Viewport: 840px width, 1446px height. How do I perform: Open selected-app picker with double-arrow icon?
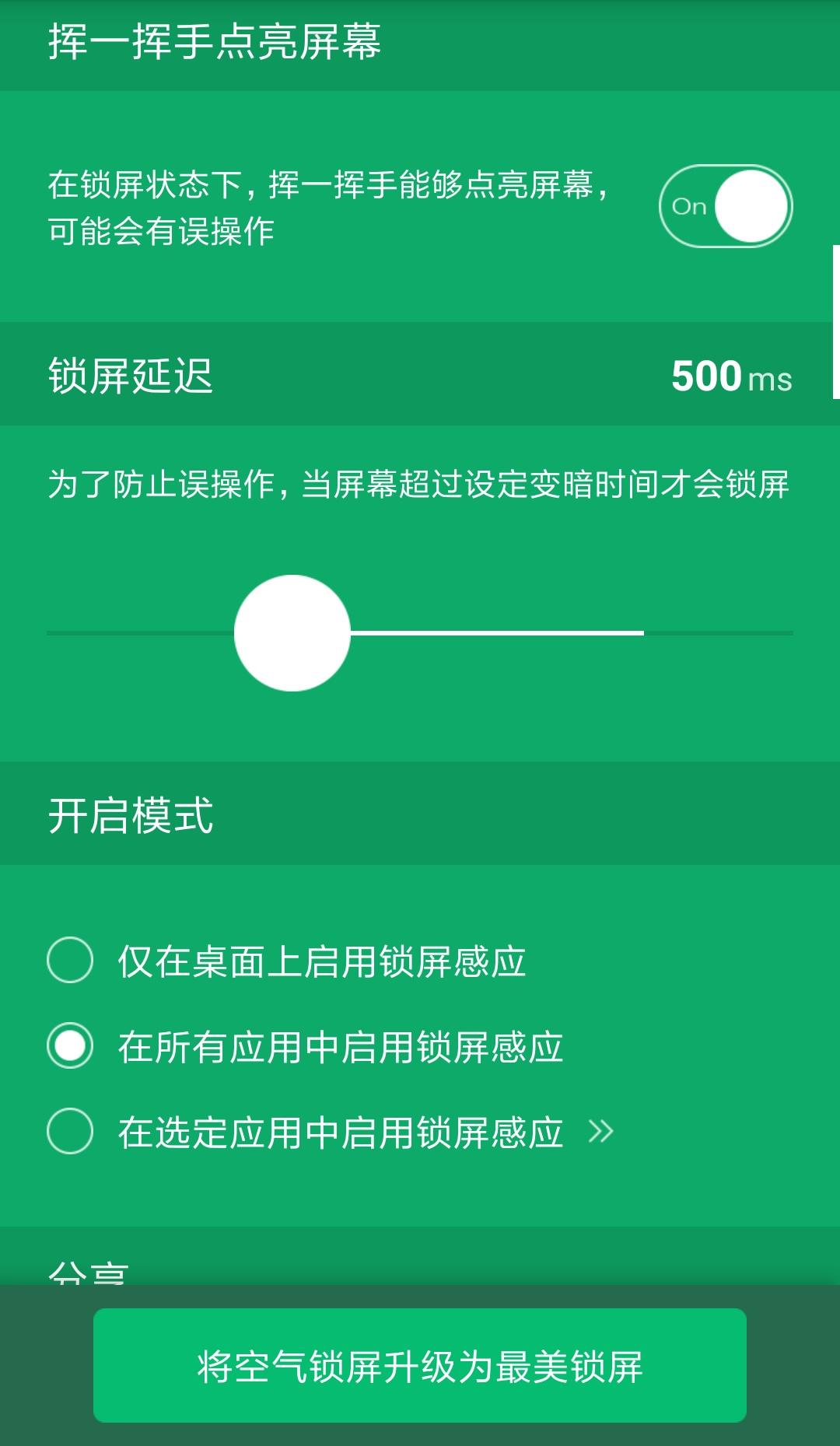(600, 1133)
